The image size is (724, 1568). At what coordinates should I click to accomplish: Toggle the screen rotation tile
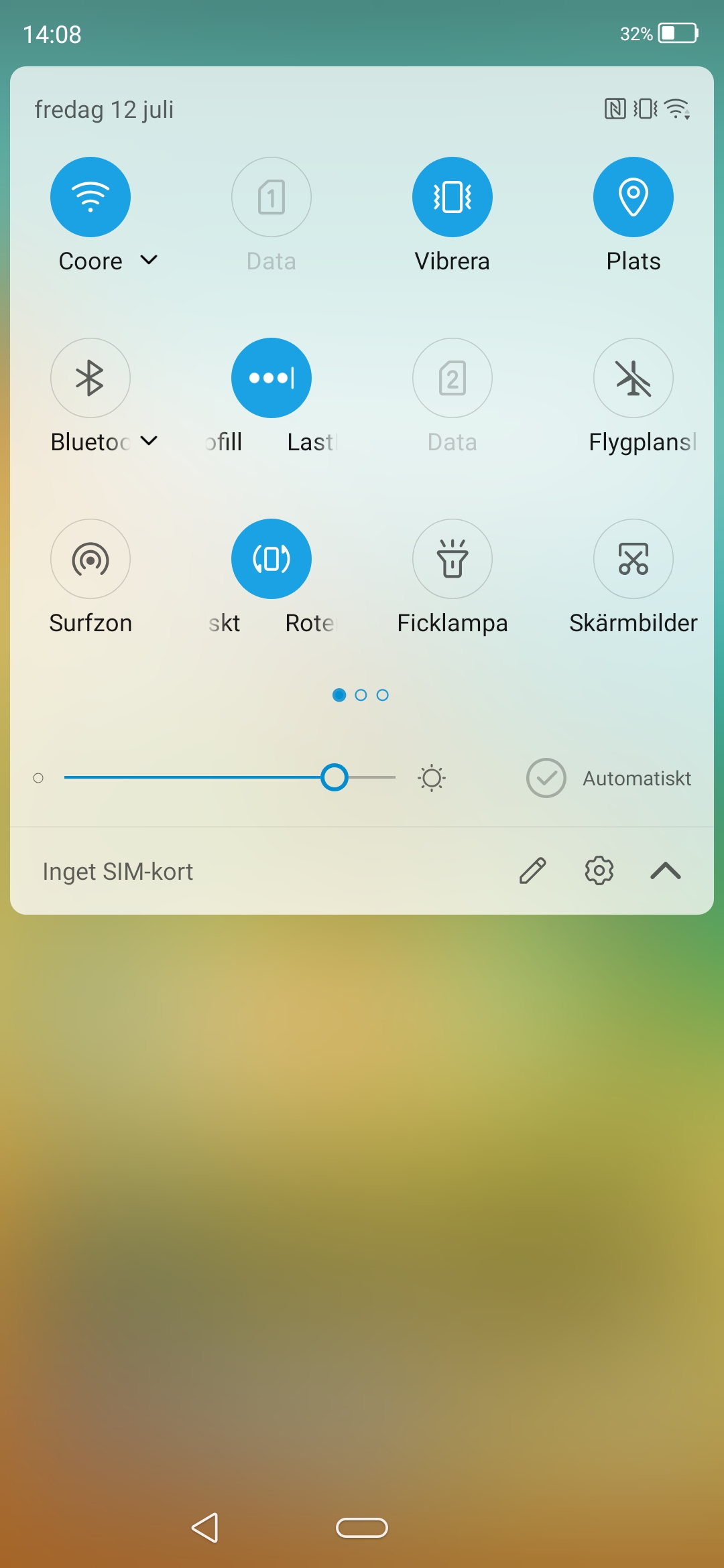[271, 559]
